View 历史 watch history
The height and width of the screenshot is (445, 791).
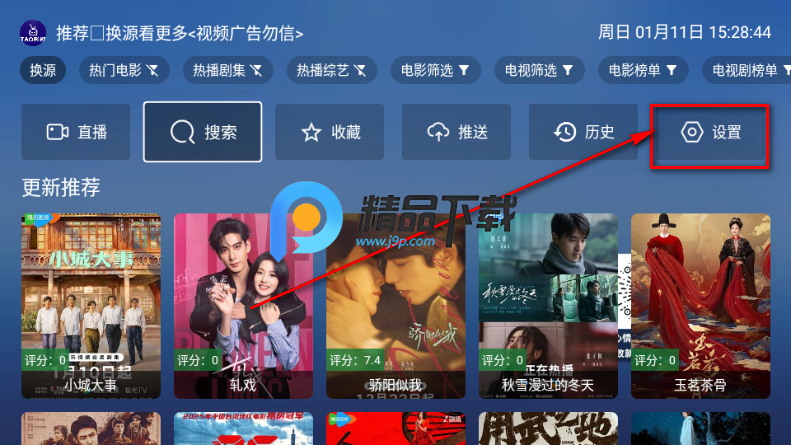point(585,132)
